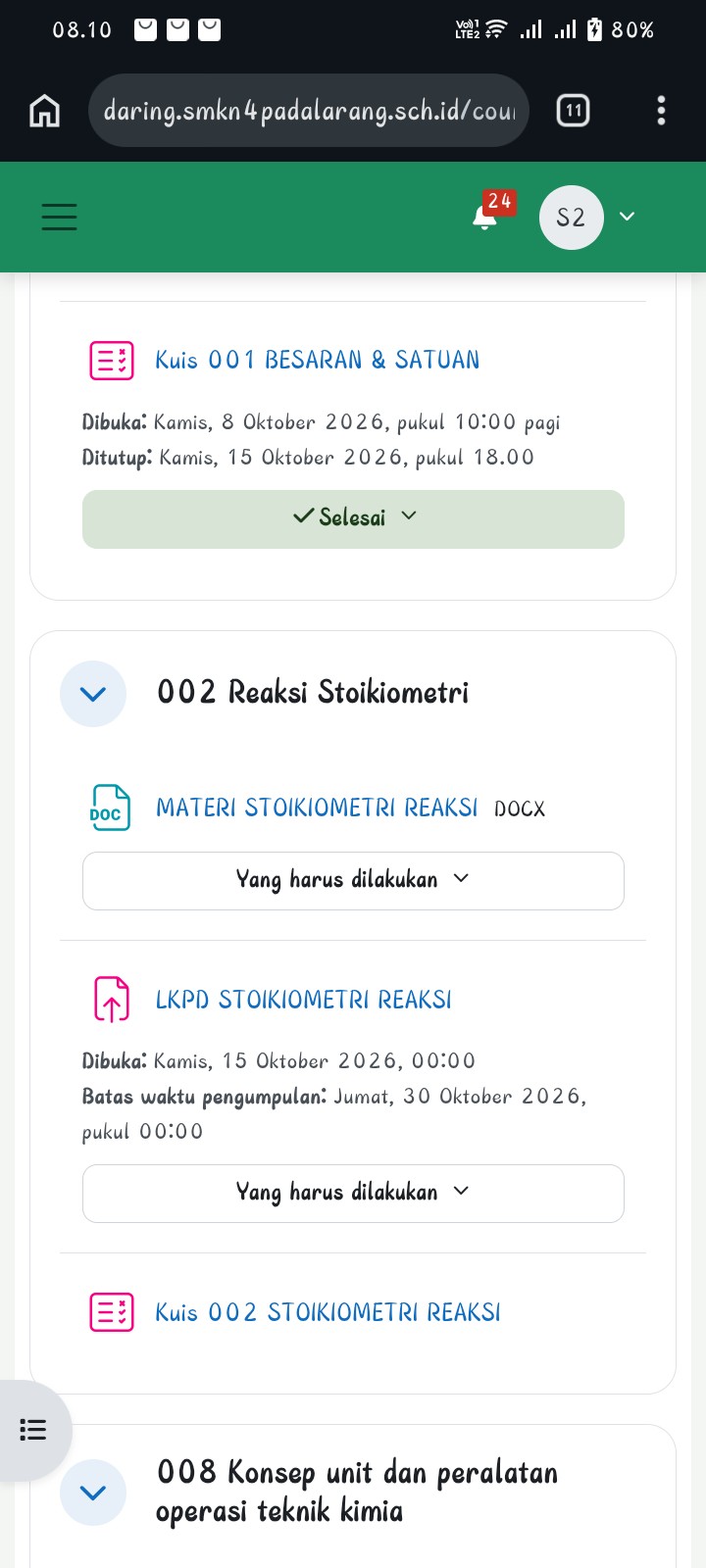Viewport: 706px width, 1568px height.
Task: Open LKPD STOIKIOMETRI REAKSI assignment
Action: pyautogui.click(x=304, y=1000)
